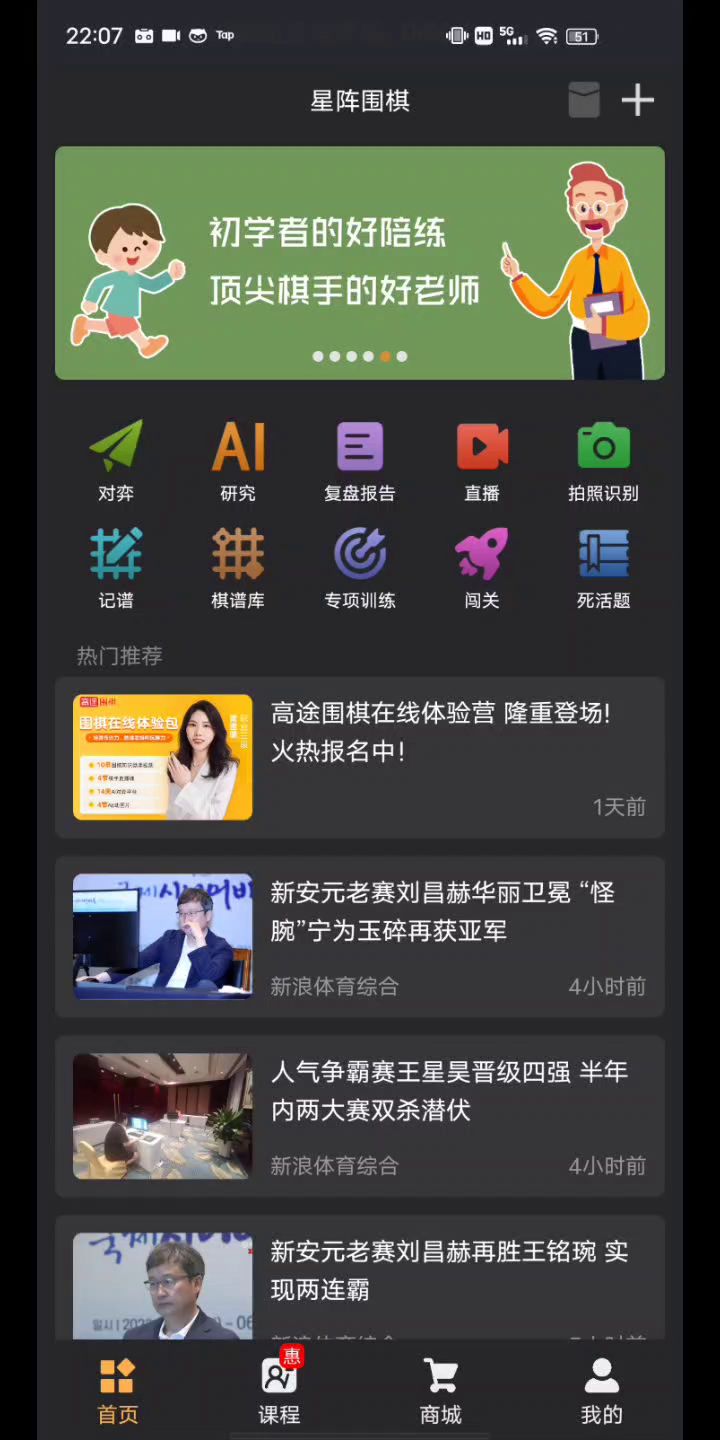Open the beginner training partner banner
The width and height of the screenshot is (720, 1440).
point(360,263)
